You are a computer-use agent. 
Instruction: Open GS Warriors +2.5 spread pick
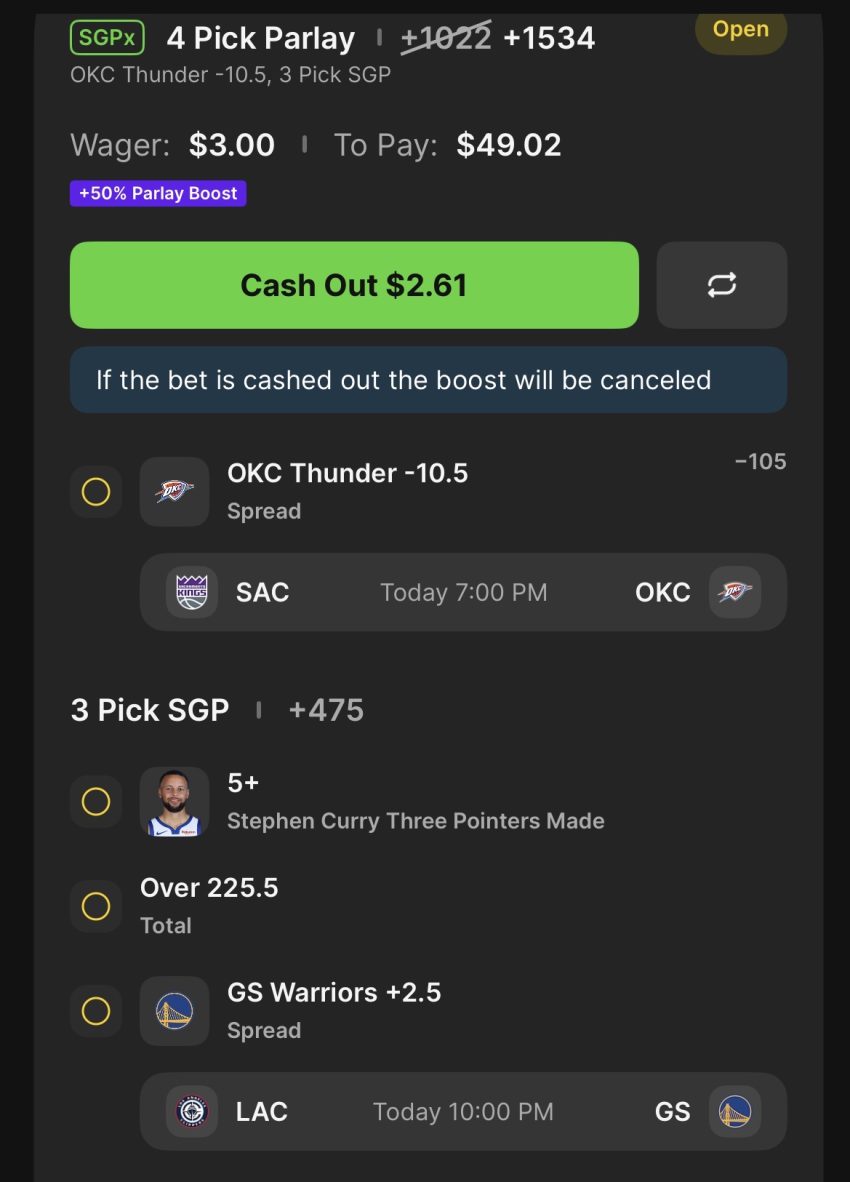pyautogui.click(x=334, y=1010)
